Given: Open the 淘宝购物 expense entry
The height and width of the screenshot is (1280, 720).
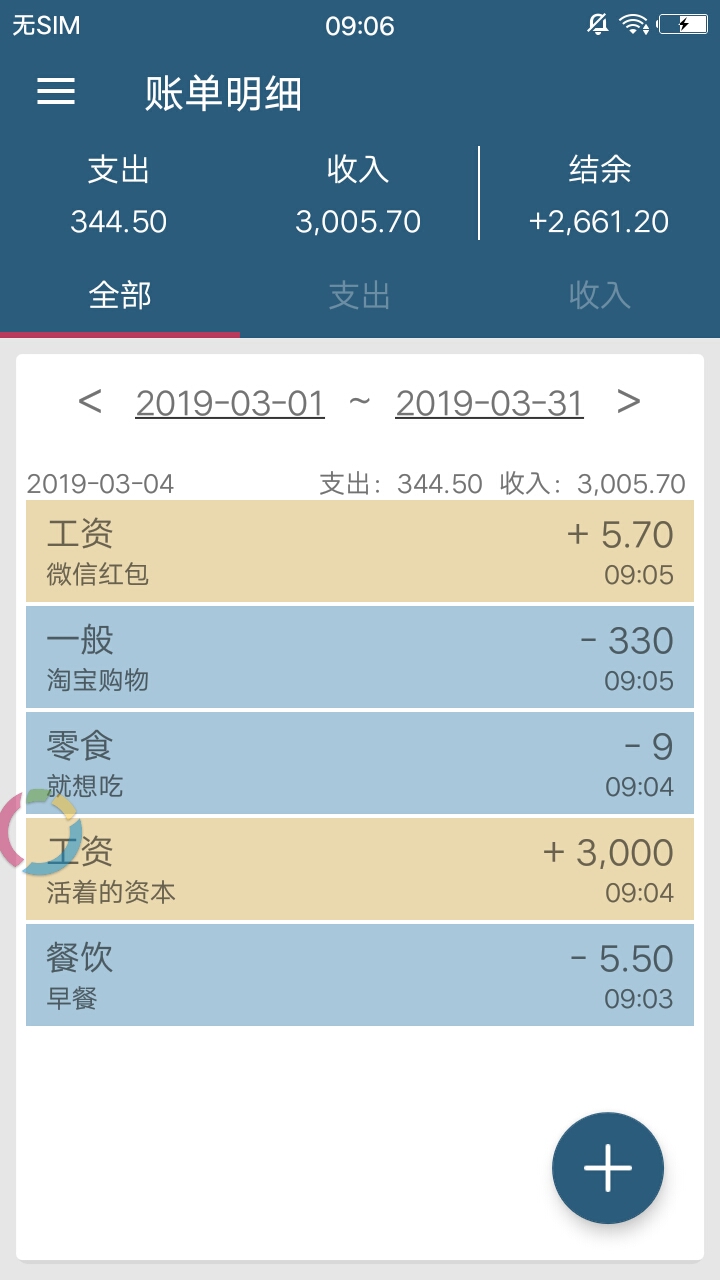Looking at the screenshot, I should (x=360, y=657).
